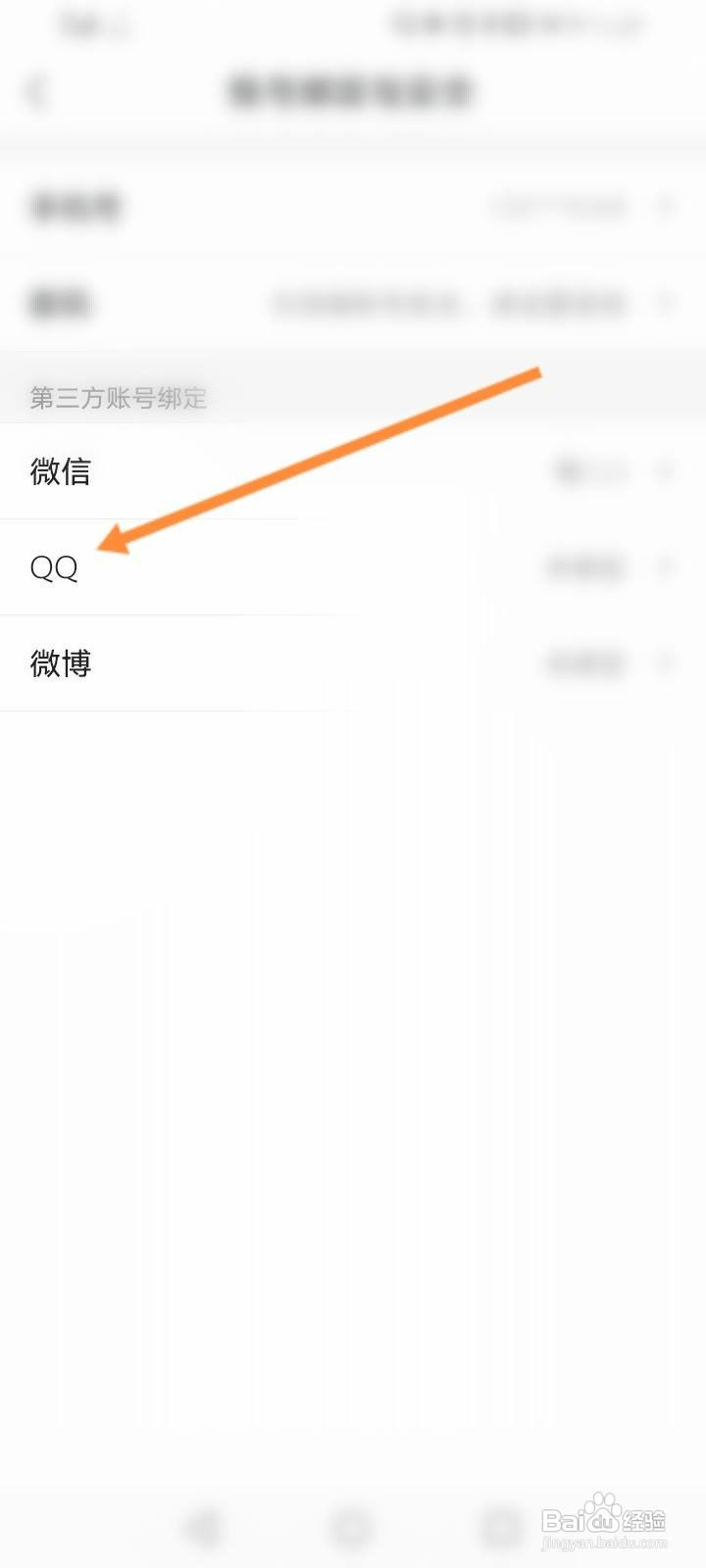The height and width of the screenshot is (1568, 706).
Task: Select the 微博 Weibo binding row
Action: coord(61,663)
